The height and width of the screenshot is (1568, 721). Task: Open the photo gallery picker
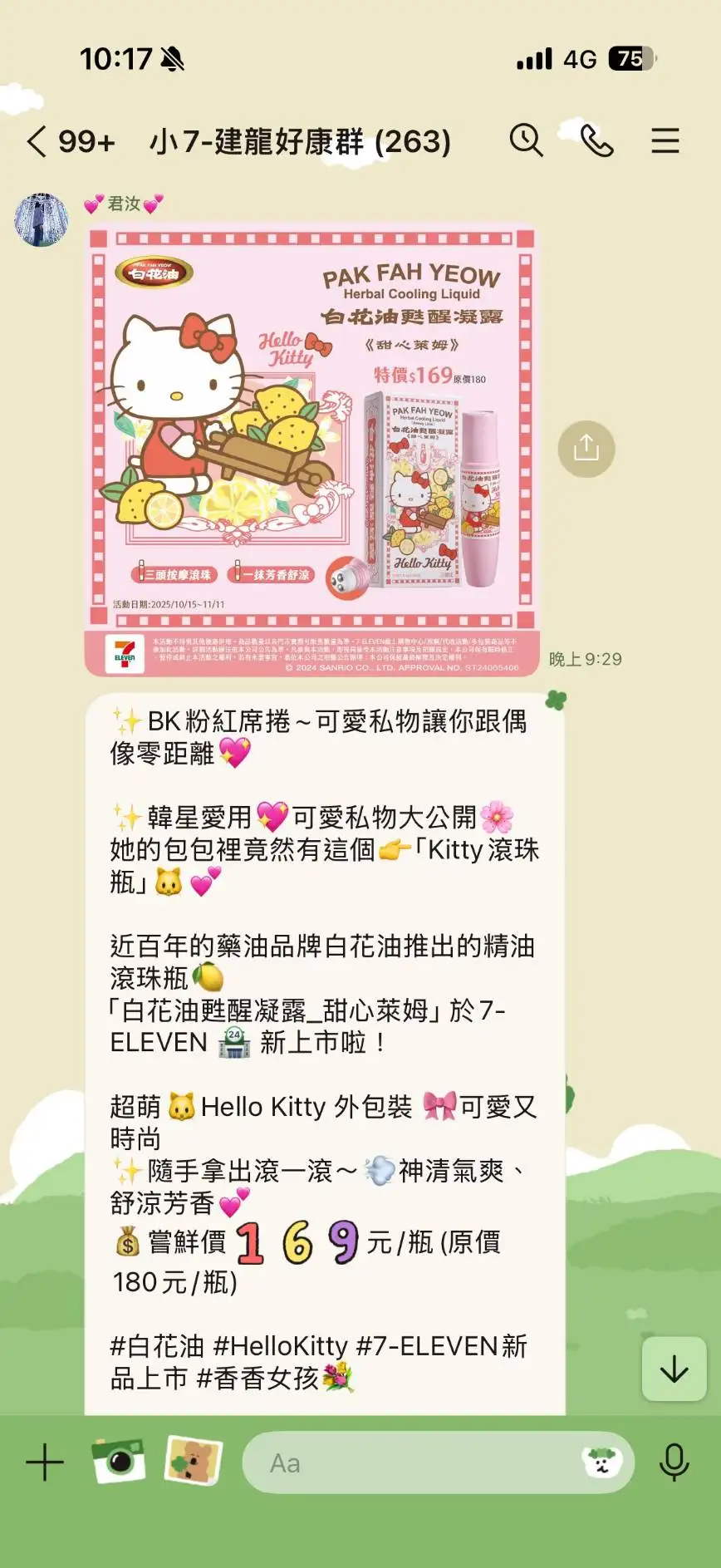coord(193,1461)
